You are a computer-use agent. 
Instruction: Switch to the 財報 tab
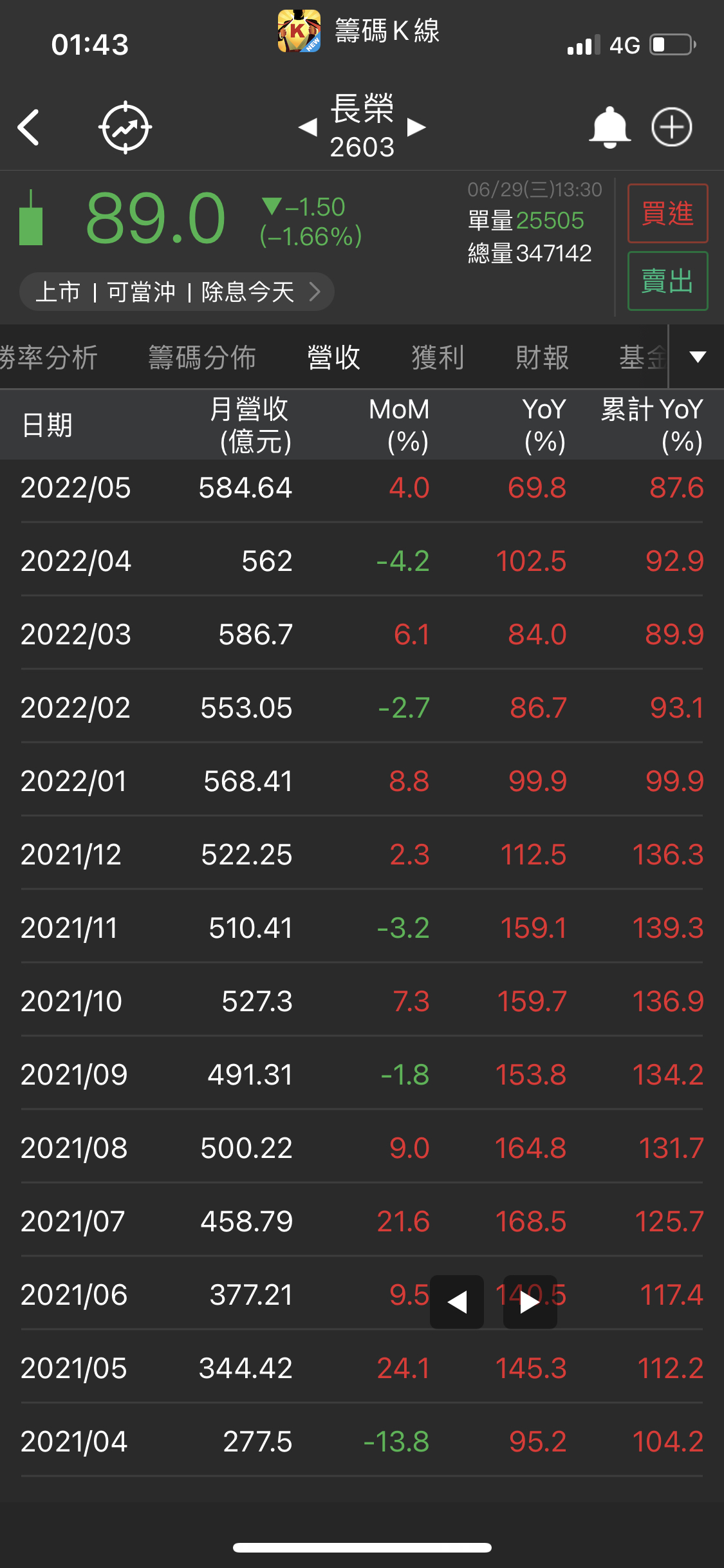tap(542, 358)
